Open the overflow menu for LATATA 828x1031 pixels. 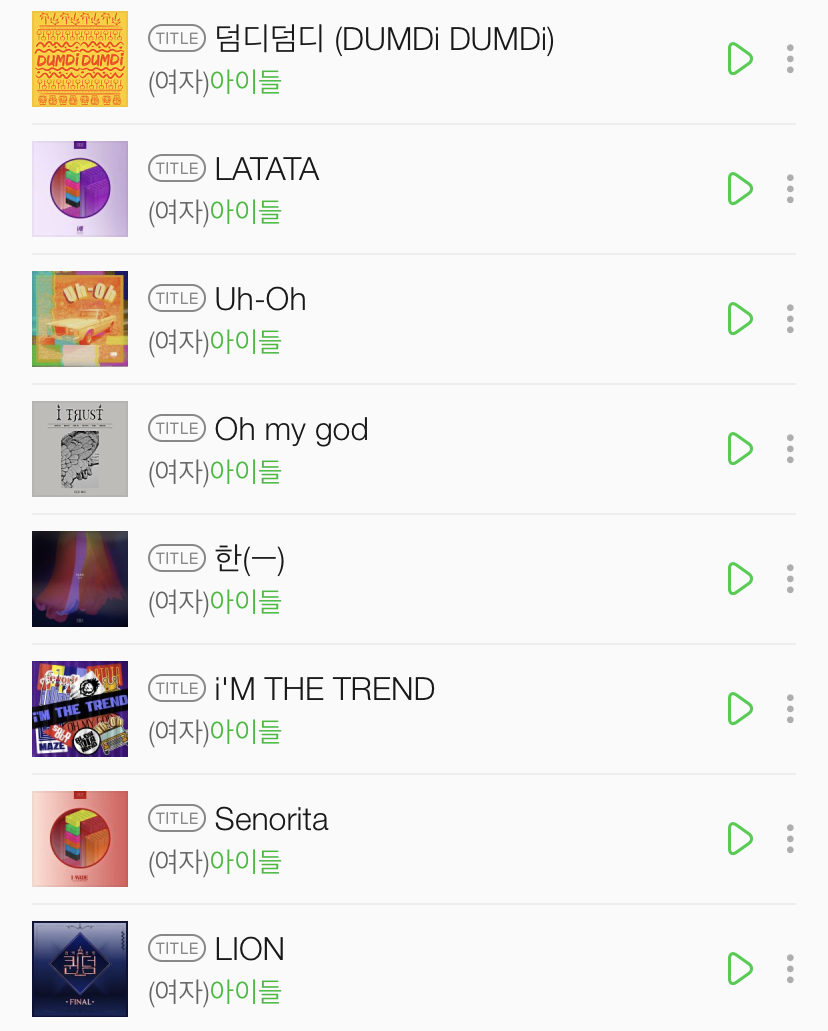tap(790, 189)
